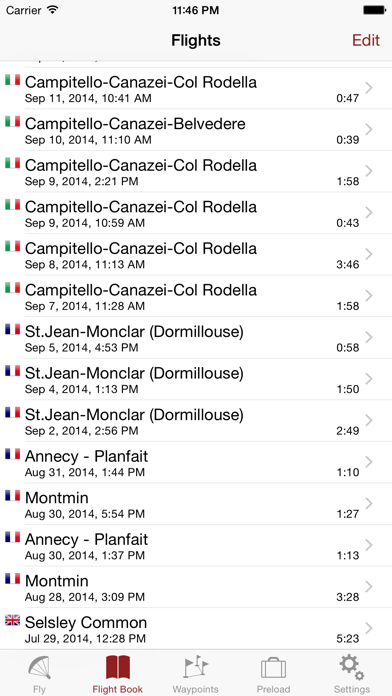Open the Aug 30 Montmin flight
Viewport: 392px width, 696px height.
pyautogui.click(x=196, y=504)
